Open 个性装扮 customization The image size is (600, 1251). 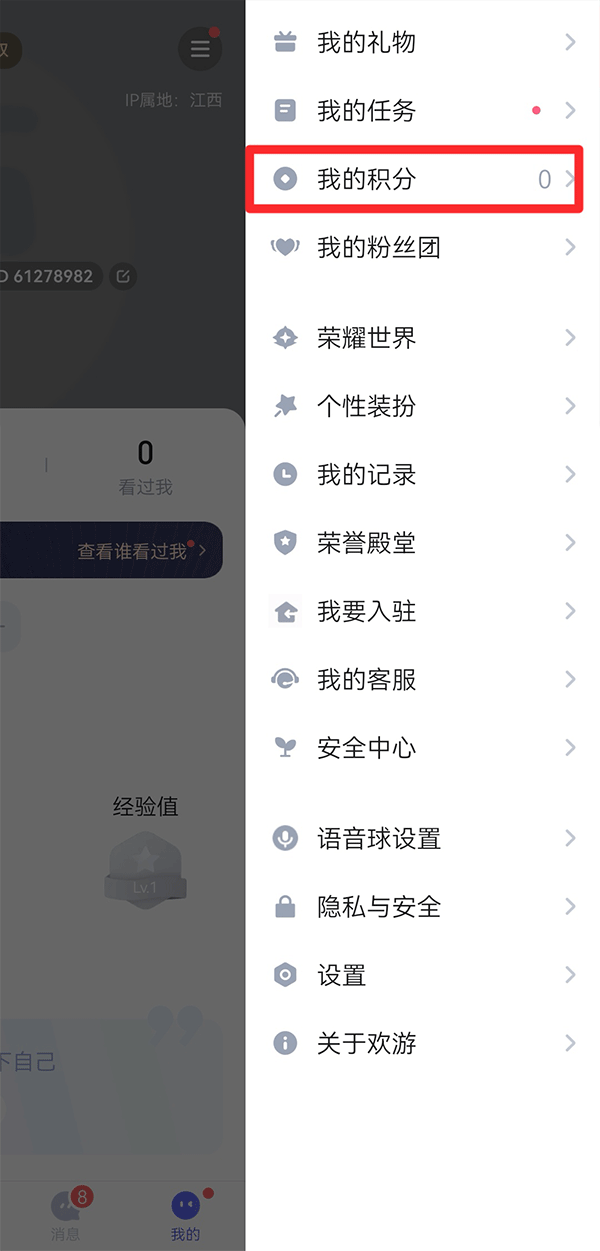(420, 406)
